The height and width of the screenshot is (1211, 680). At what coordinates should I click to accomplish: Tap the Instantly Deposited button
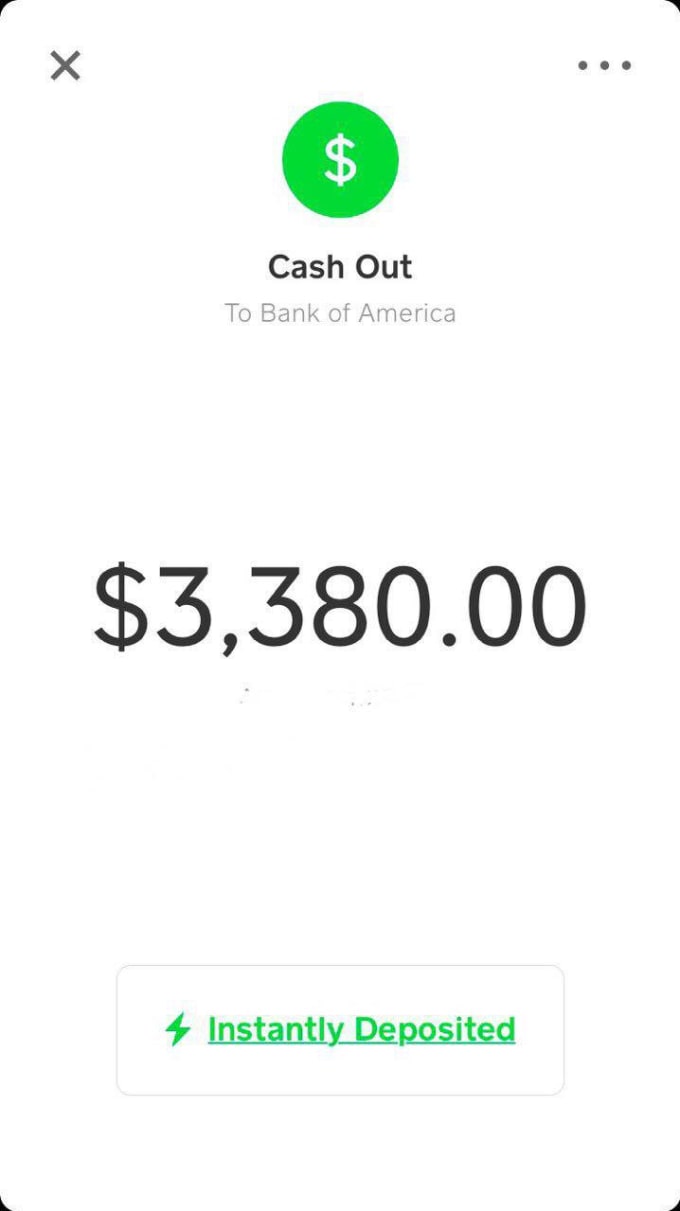pyautogui.click(x=340, y=1029)
